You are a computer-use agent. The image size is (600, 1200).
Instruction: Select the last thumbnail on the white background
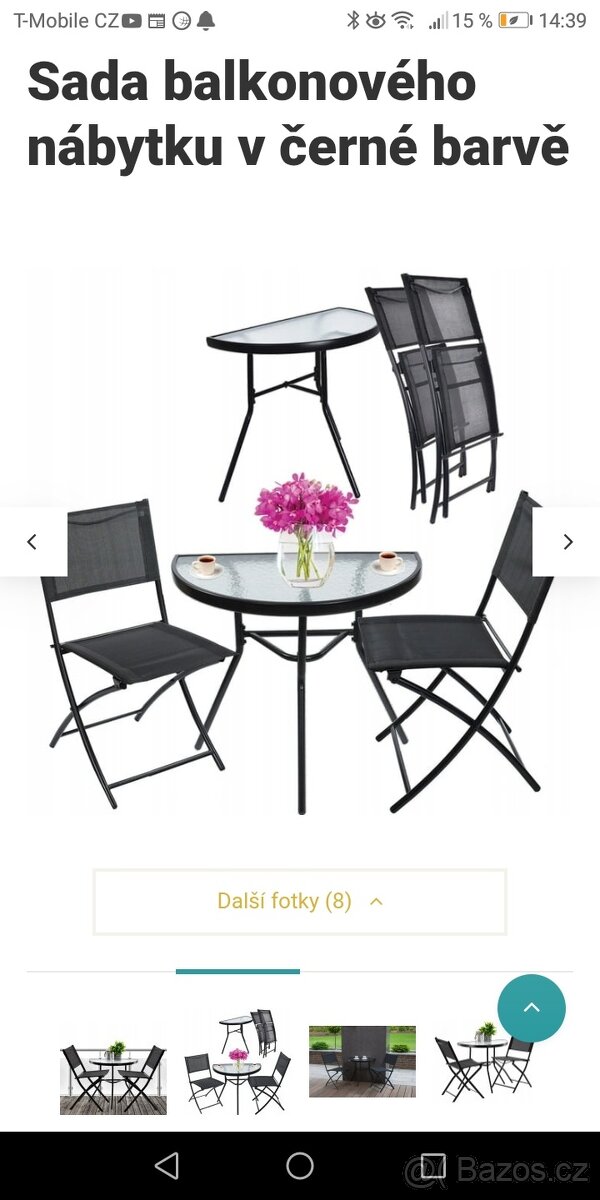(x=485, y=1066)
